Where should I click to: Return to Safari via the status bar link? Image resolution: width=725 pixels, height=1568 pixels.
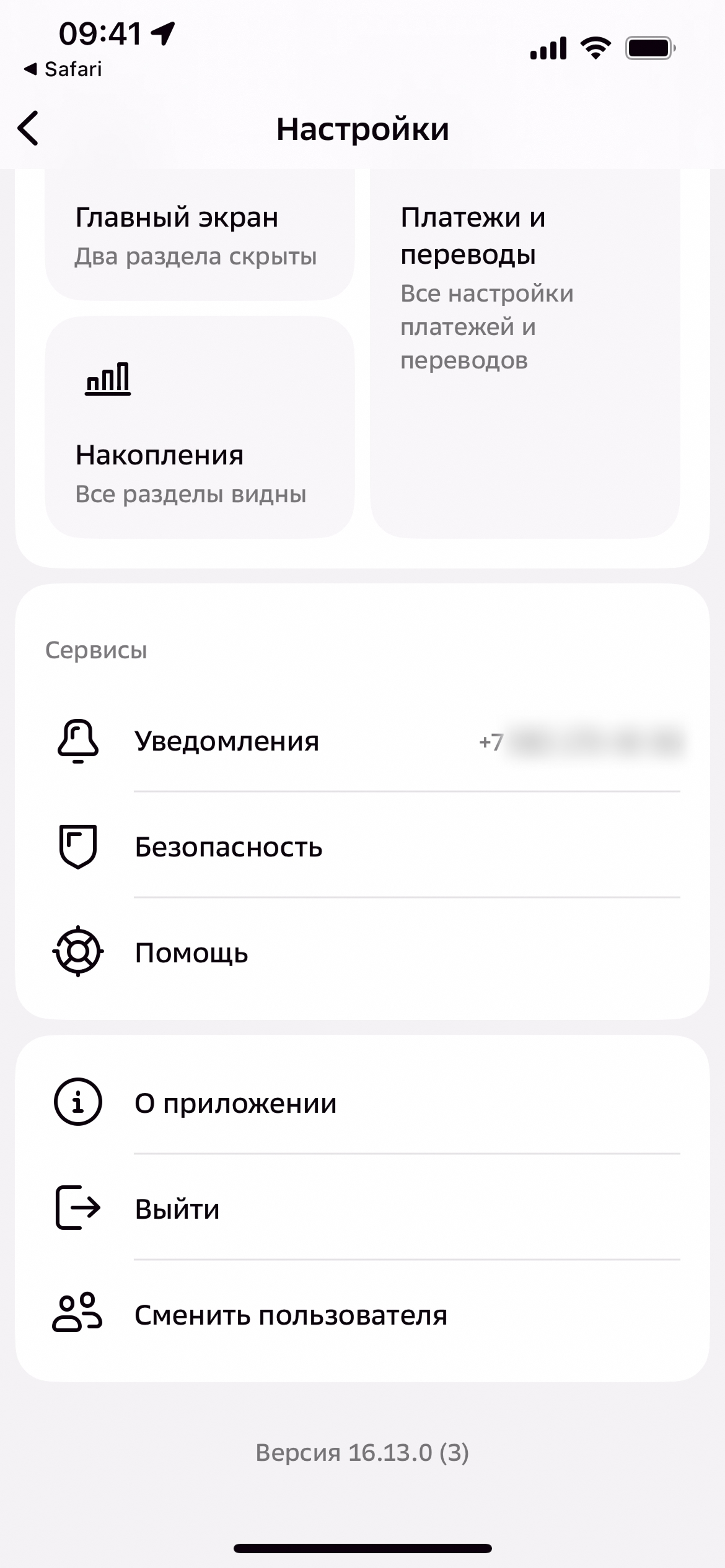click(63, 69)
